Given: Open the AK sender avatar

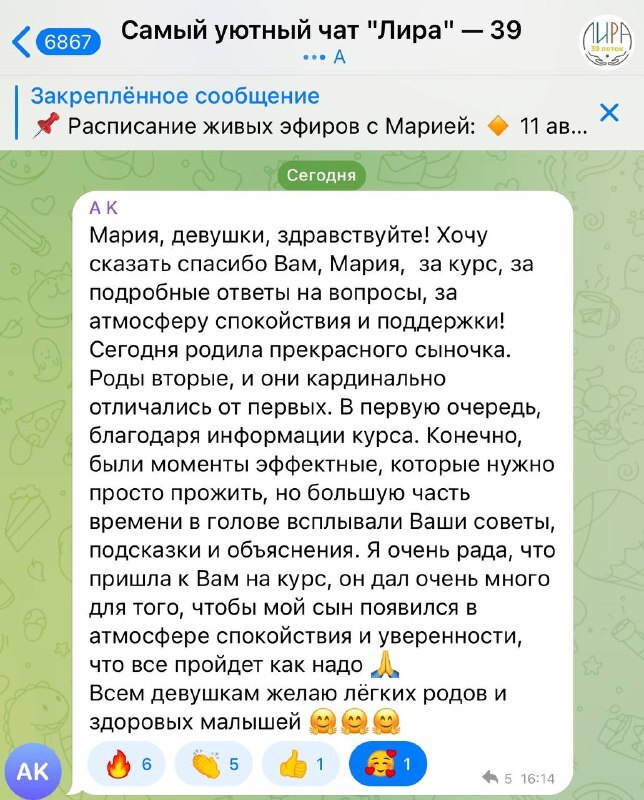Looking at the screenshot, I should 33,771.
